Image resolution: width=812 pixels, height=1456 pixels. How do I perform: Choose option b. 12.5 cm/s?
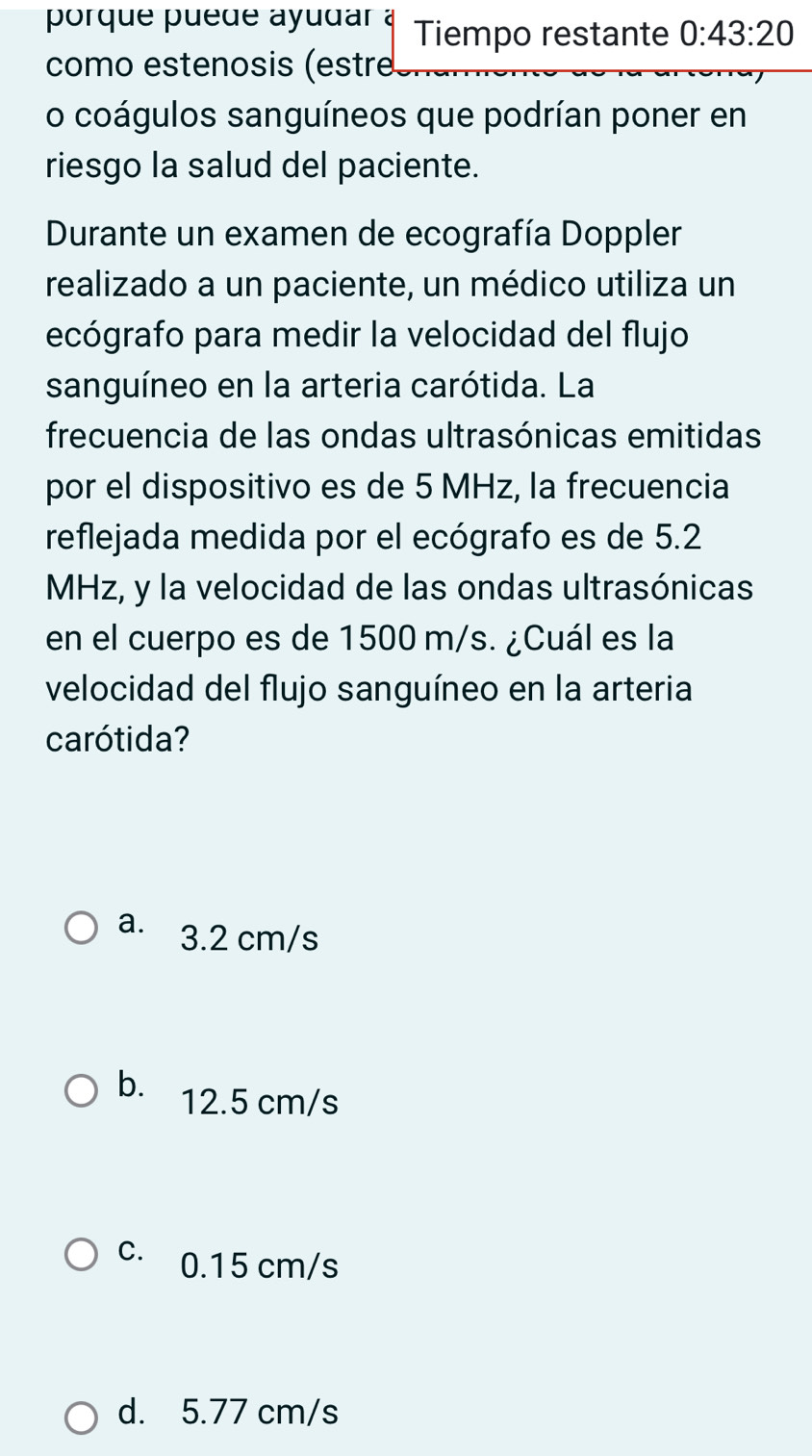click(82, 1092)
